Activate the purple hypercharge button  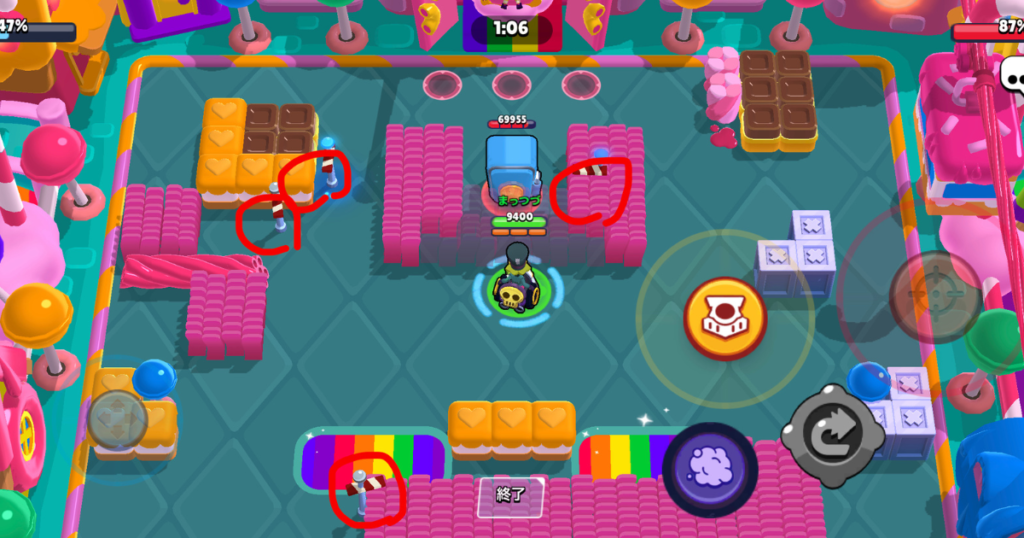click(709, 469)
